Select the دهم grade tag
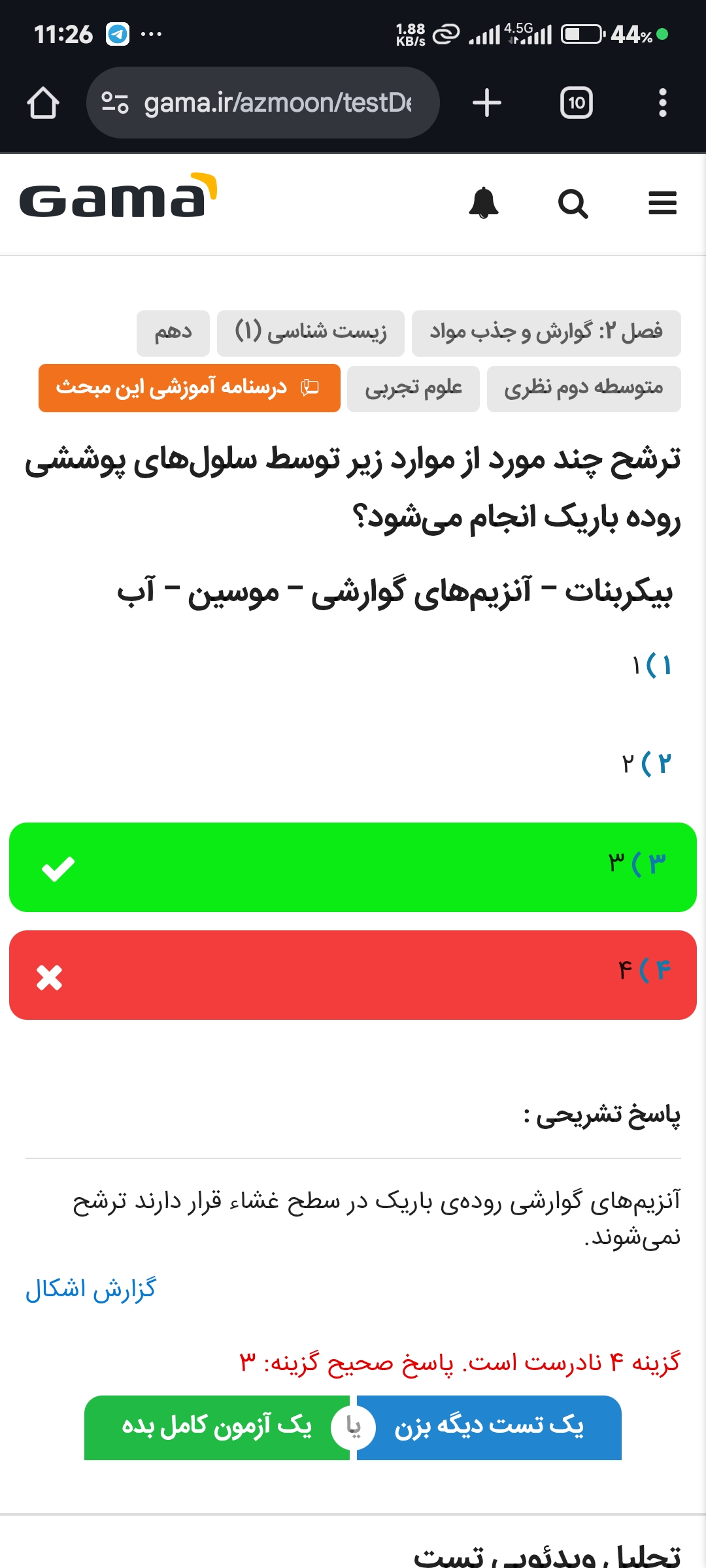 (x=173, y=333)
